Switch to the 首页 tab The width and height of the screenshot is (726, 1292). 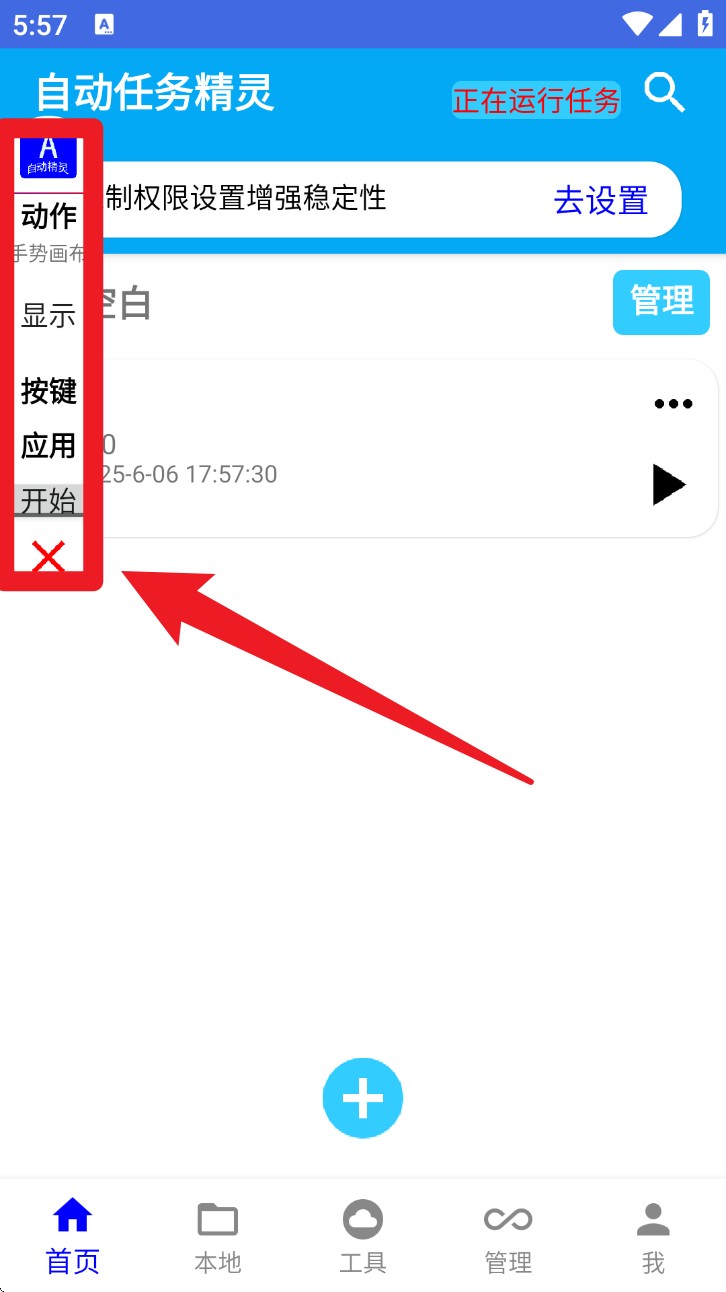[73, 1238]
